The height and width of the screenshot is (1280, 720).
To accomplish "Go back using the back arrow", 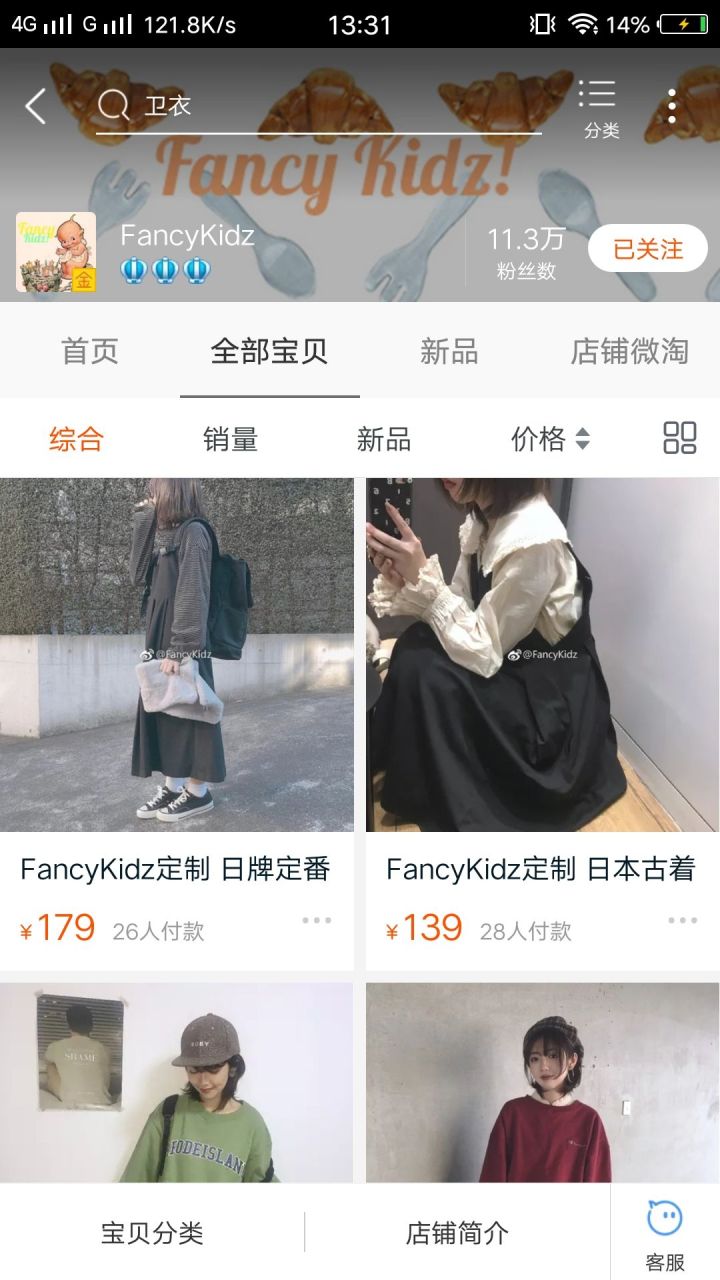I will [x=36, y=106].
